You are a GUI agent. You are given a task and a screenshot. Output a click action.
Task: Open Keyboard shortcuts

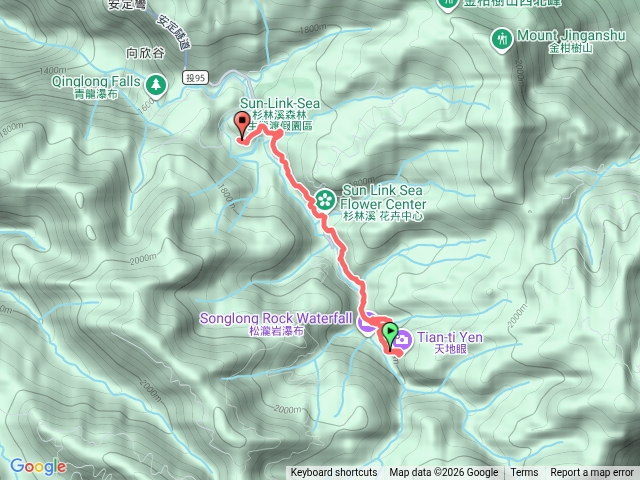click(334, 473)
